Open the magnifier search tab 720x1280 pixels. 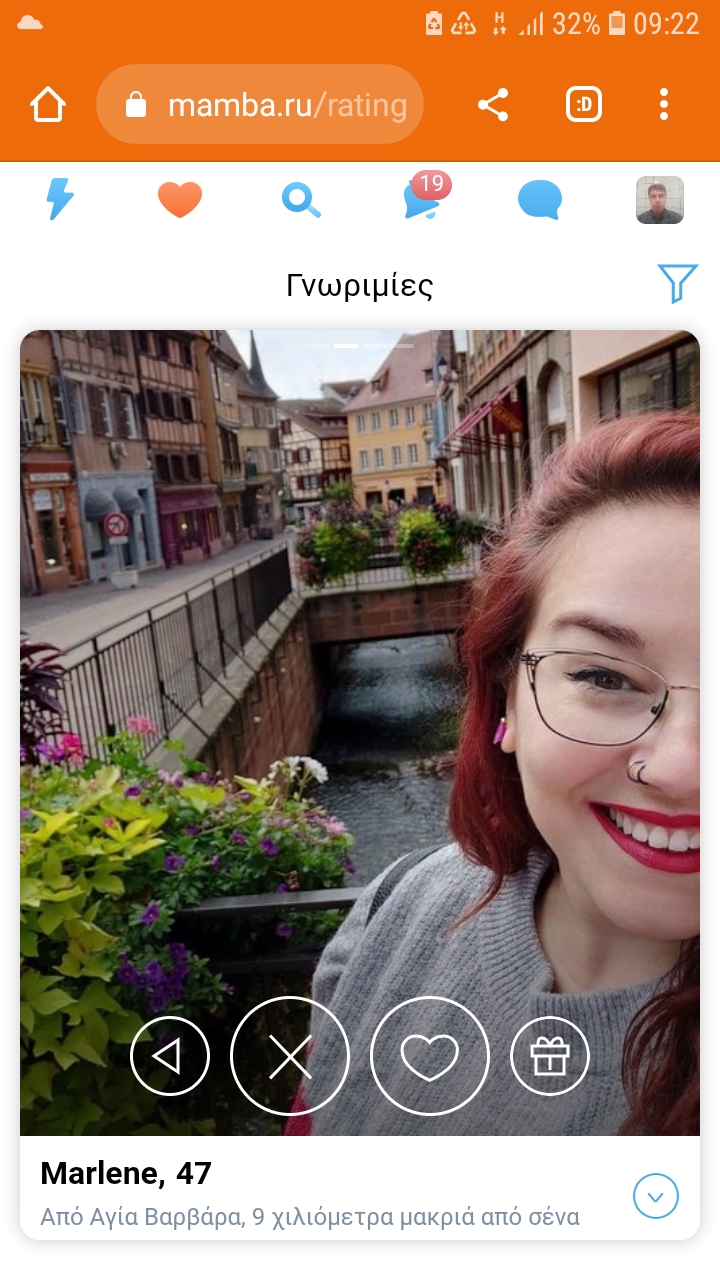tap(300, 200)
